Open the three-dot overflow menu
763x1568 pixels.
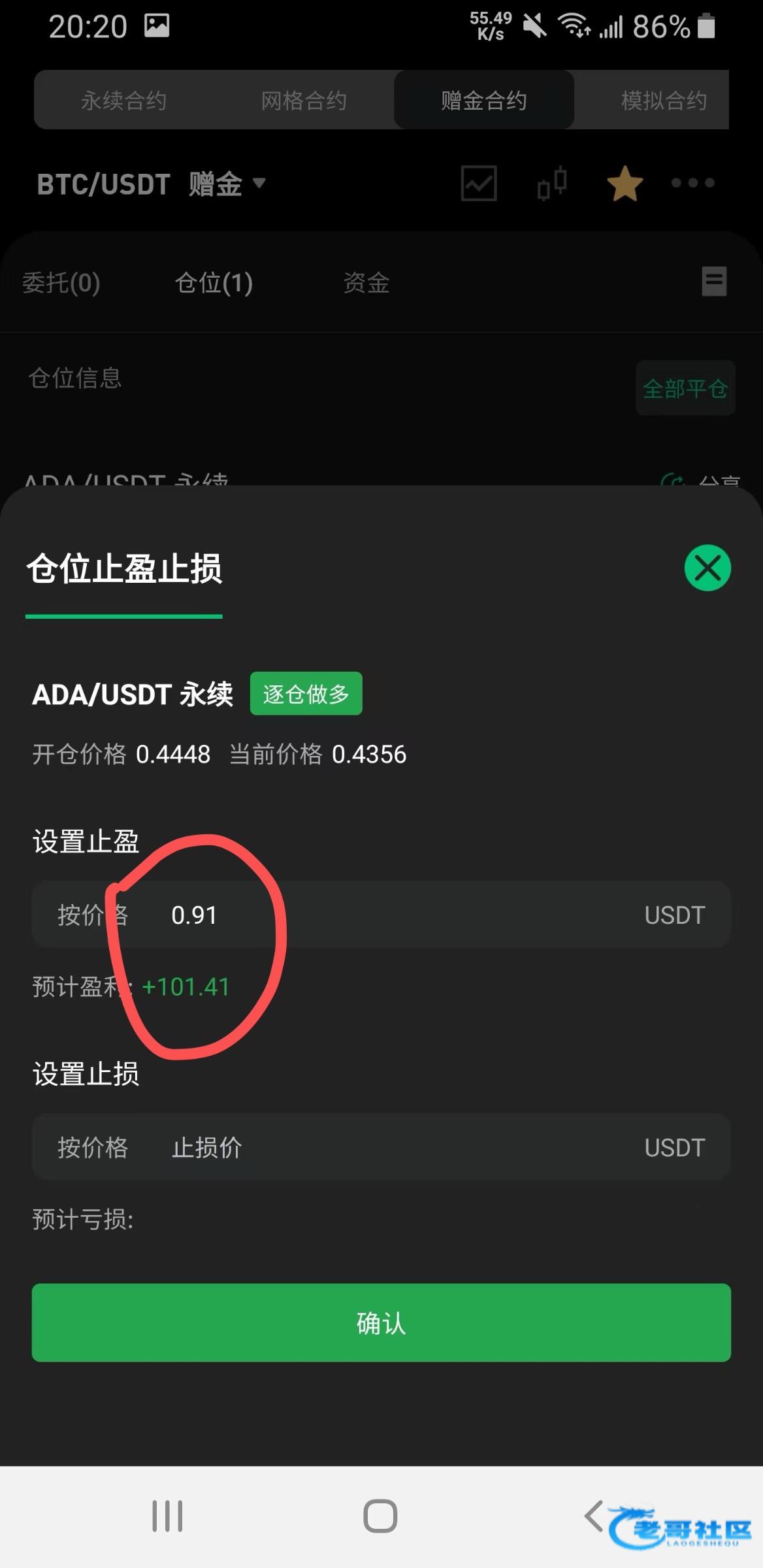[x=693, y=183]
